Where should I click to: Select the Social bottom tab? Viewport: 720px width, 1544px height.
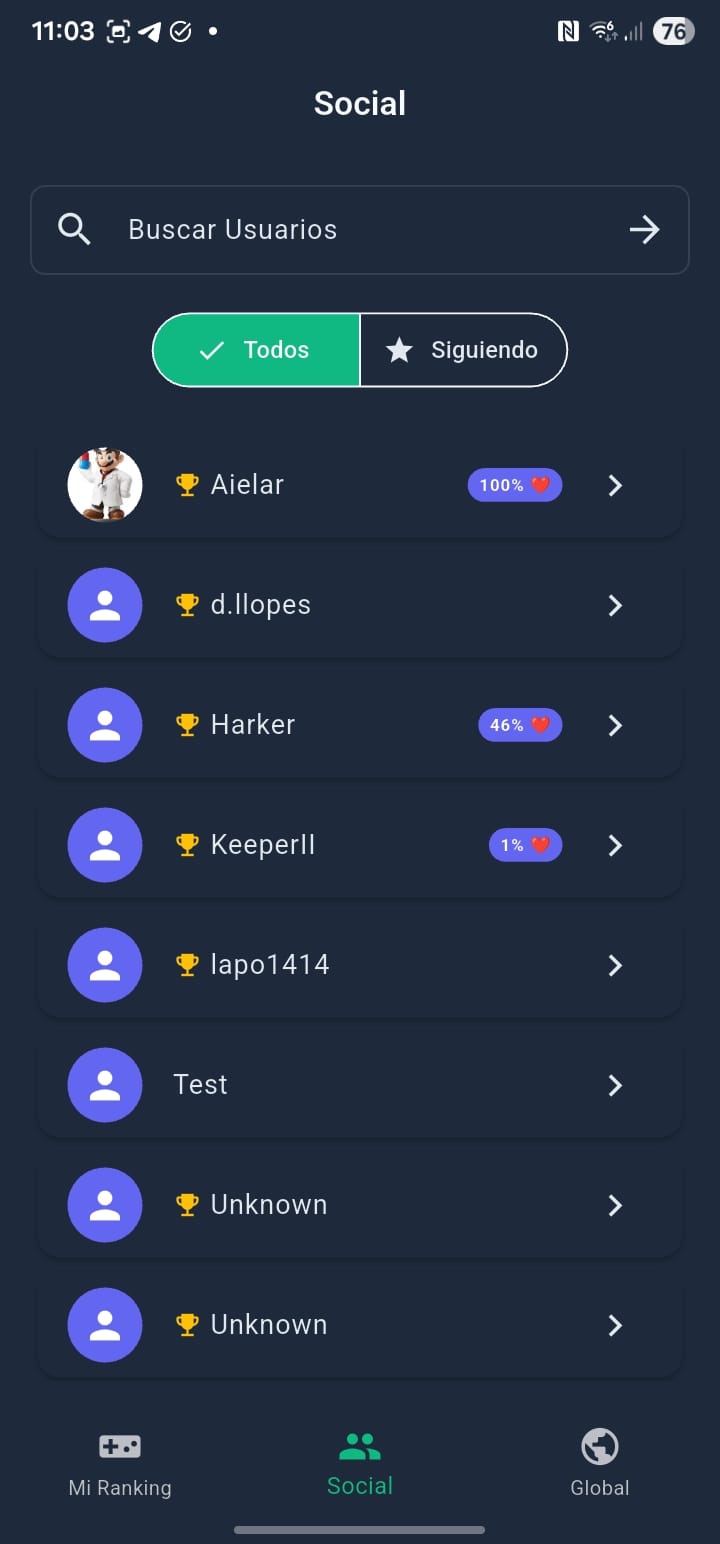tap(360, 1463)
